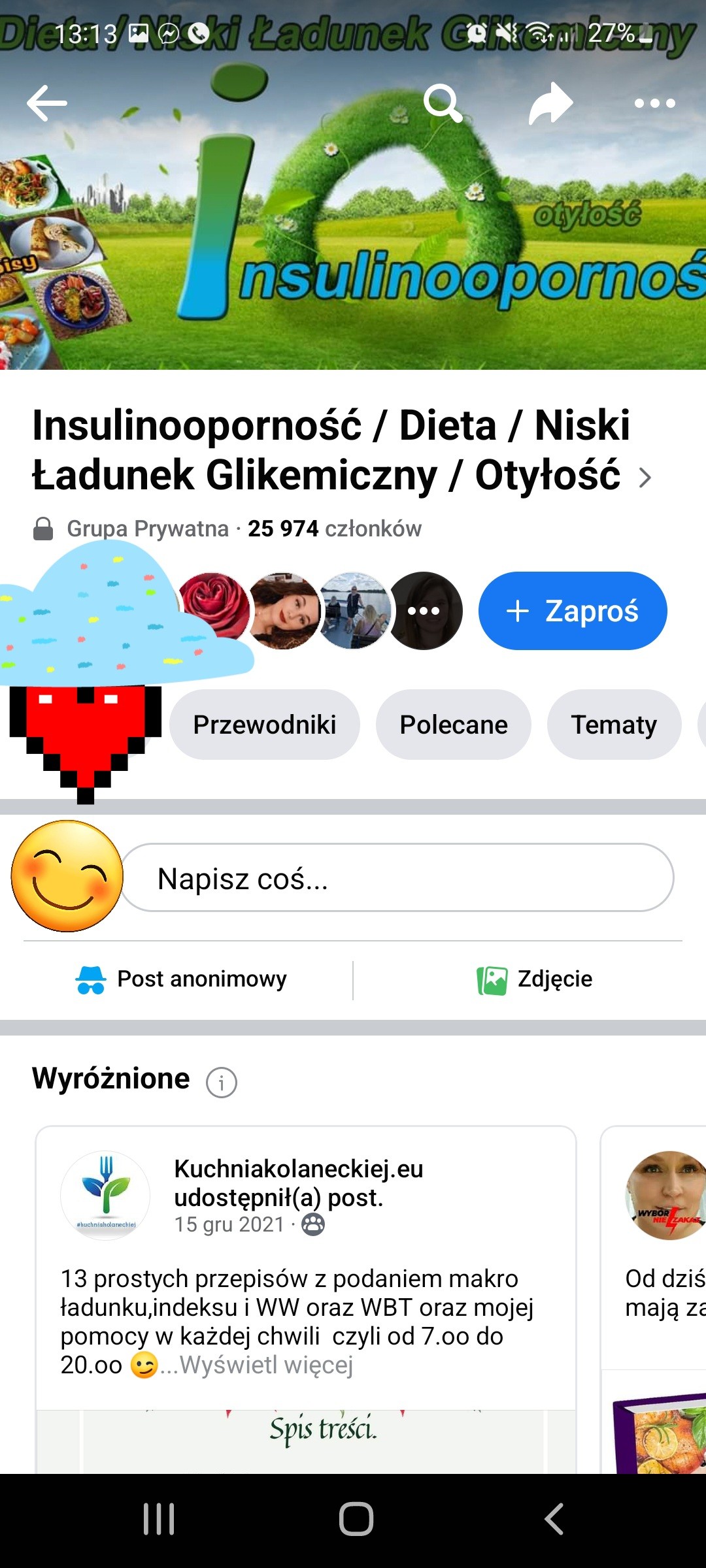This screenshot has height=1568, width=706.
Task: Open the three-dot overflow menu
Action: (654, 103)
